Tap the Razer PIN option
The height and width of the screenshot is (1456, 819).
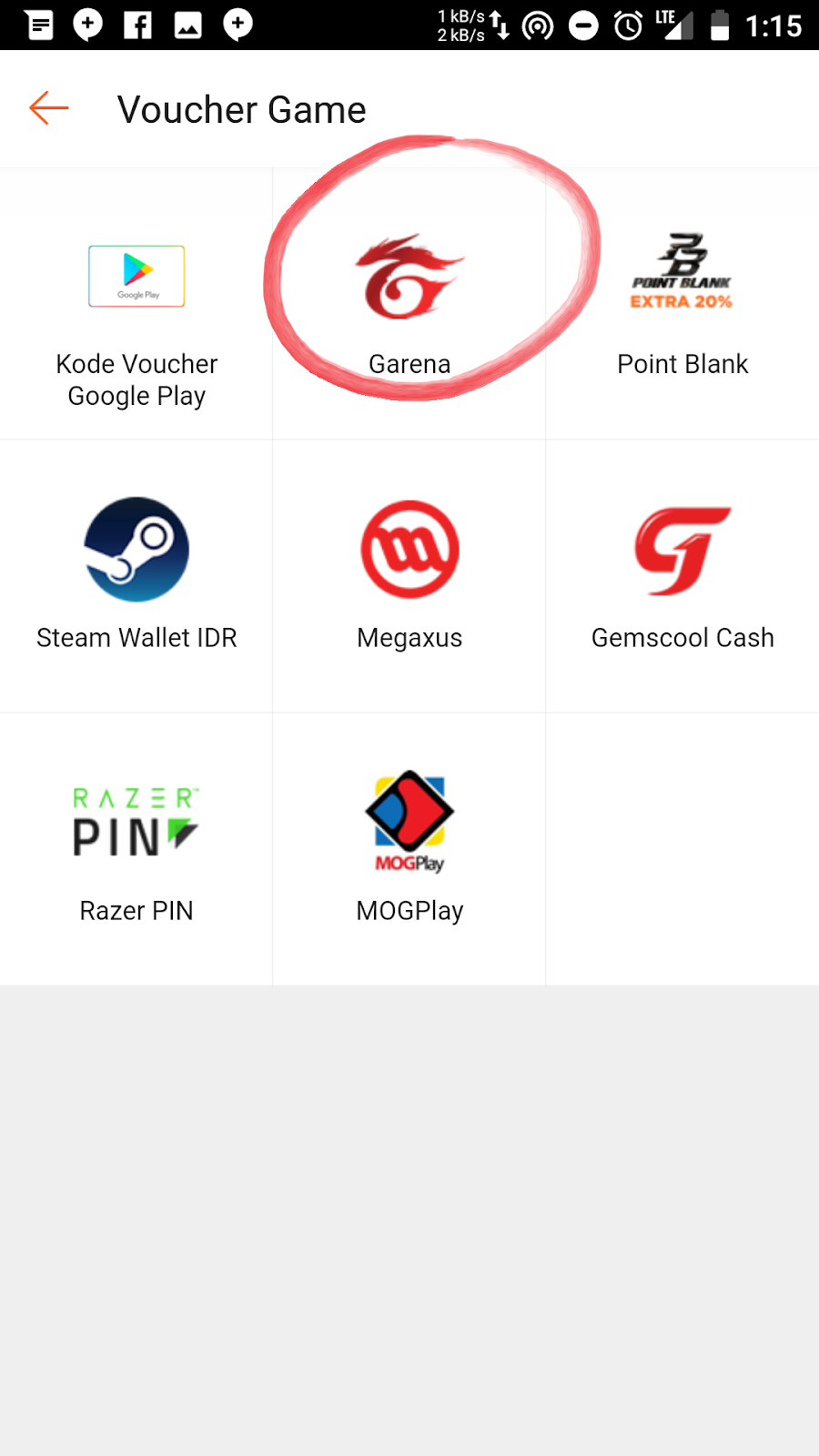point(136,848)
